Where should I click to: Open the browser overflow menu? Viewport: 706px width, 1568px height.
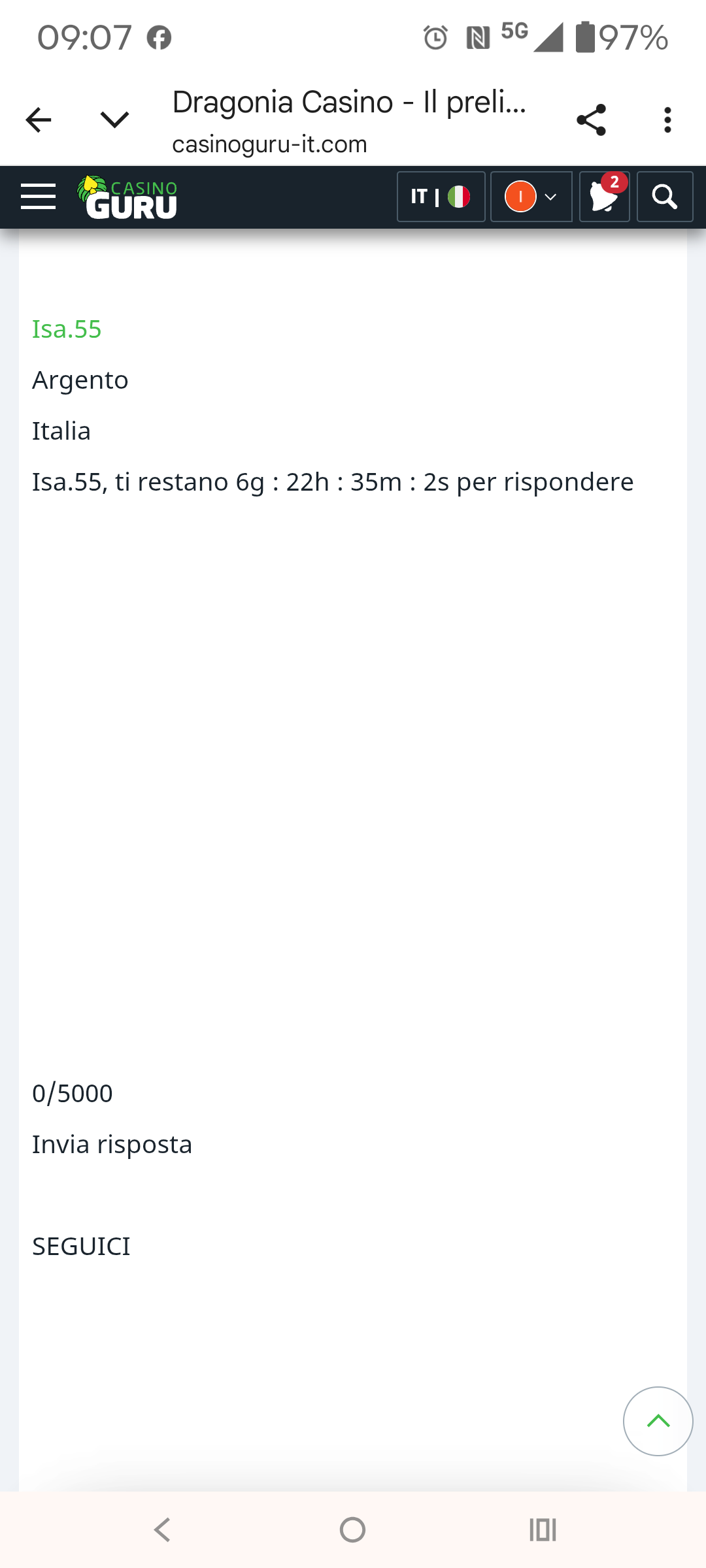tap(667, 120)
